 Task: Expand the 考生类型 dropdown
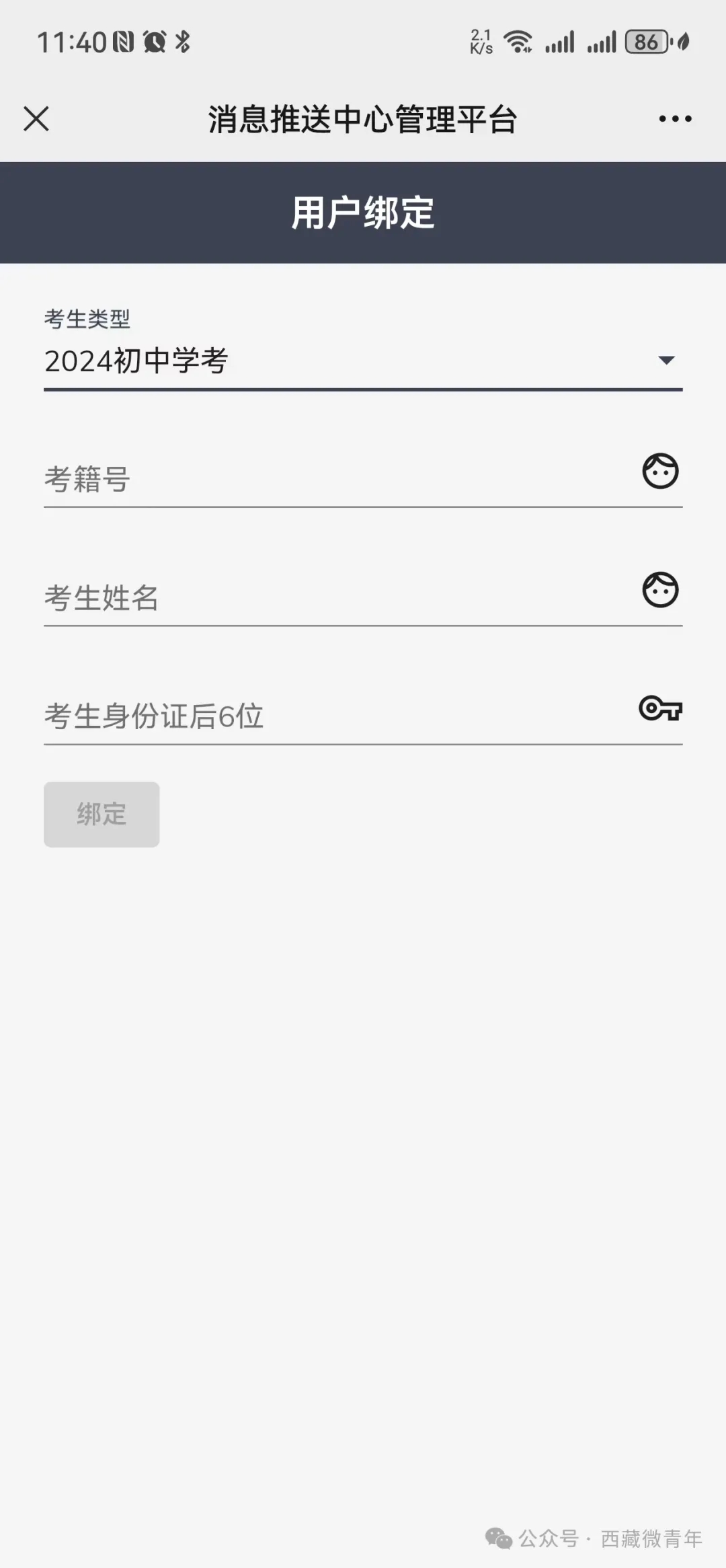click(363, 361)
